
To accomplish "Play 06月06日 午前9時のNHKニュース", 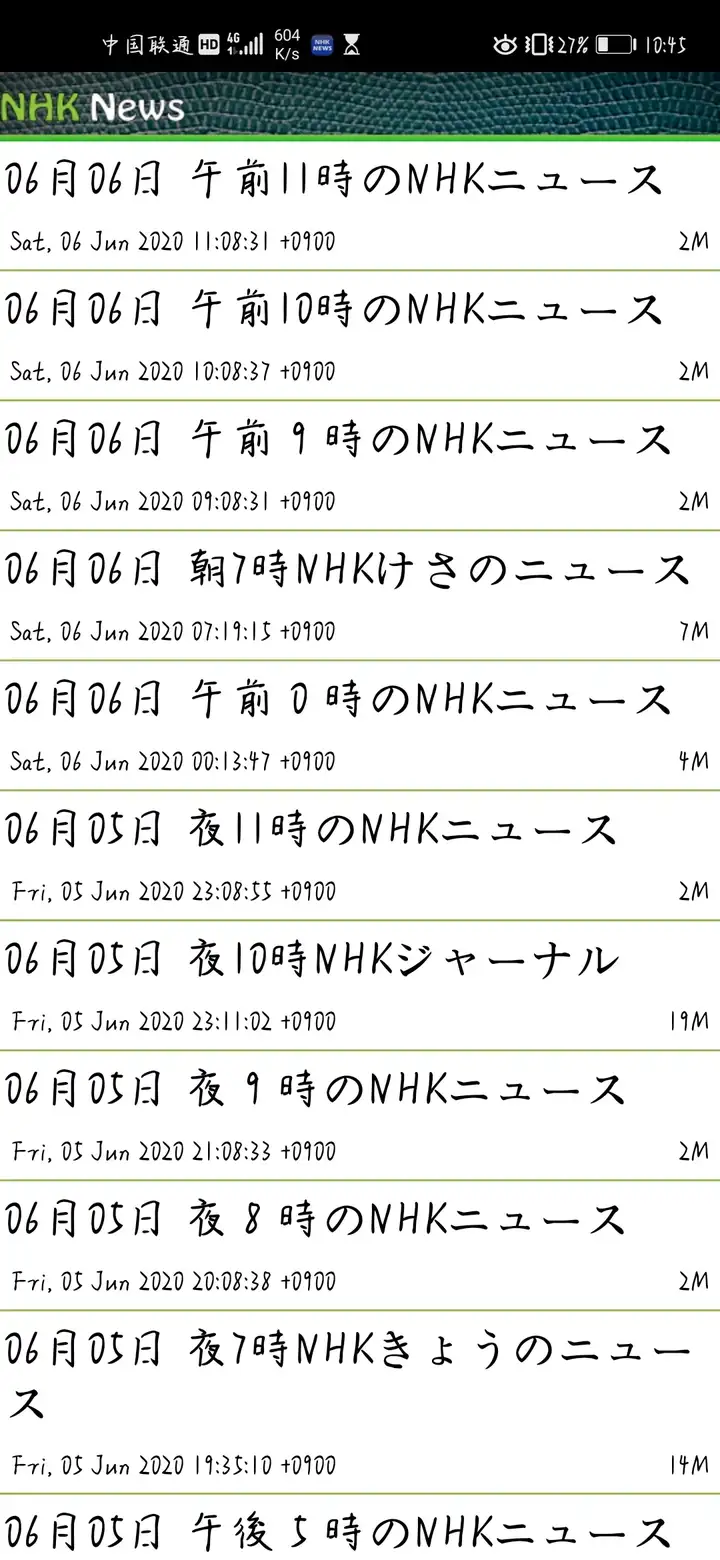I will click(360, 466).
